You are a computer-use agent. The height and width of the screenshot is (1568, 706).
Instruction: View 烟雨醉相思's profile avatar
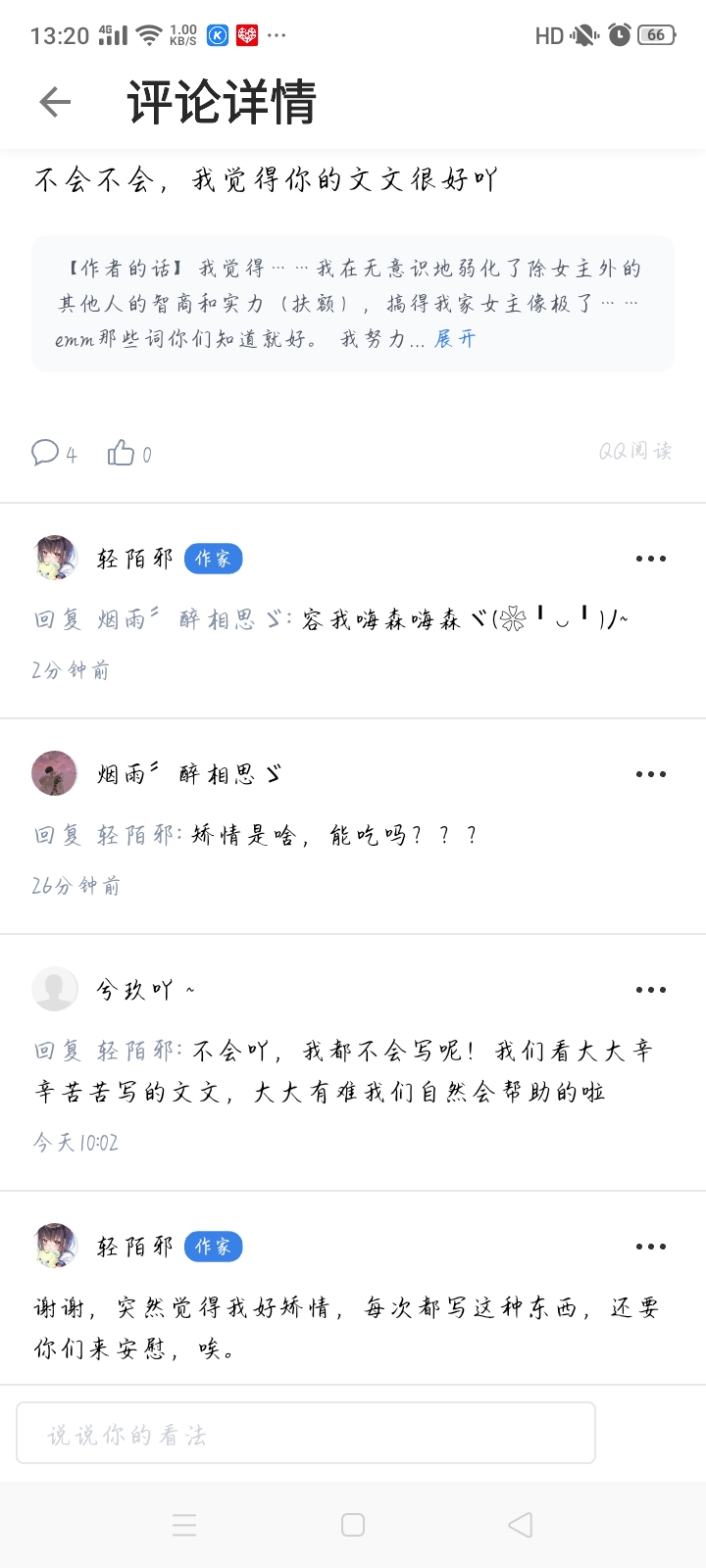[55, 774]
